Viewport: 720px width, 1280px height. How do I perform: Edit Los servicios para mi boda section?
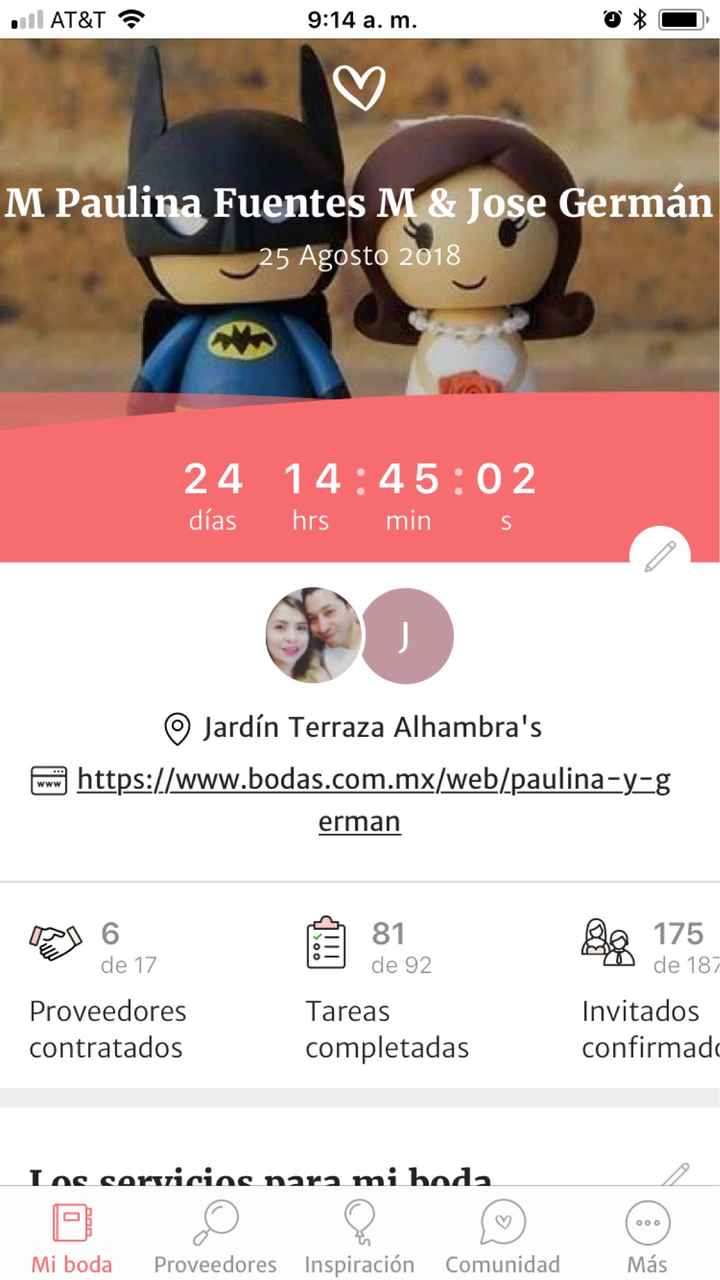[676, 1174]
